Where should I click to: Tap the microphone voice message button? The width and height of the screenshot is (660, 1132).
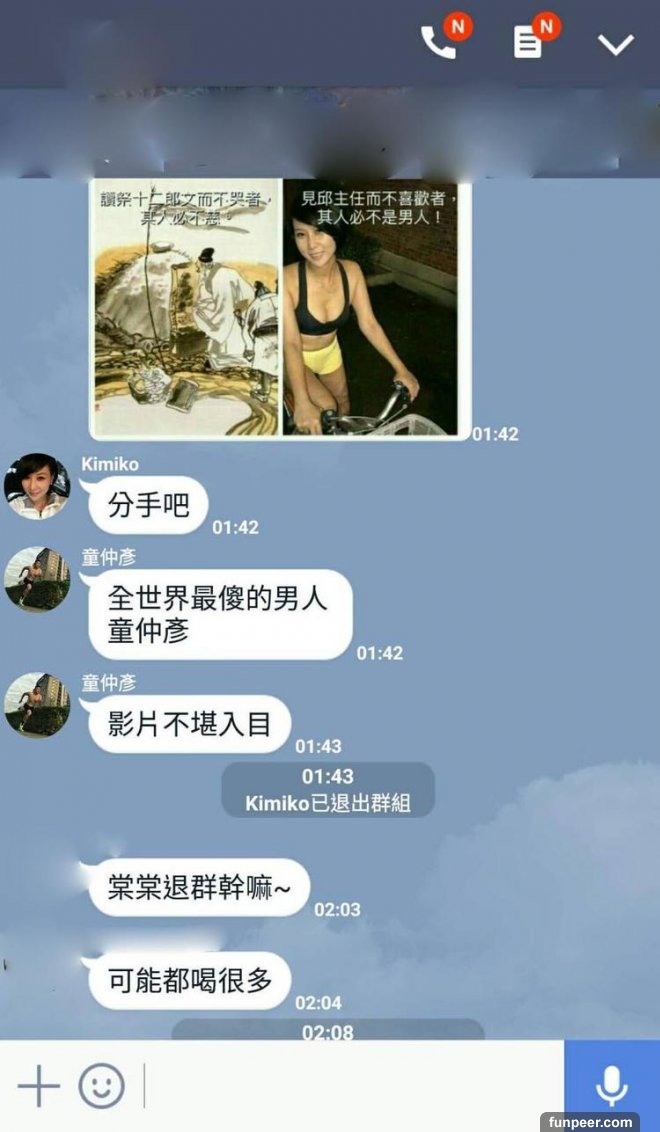point(611,1085)
